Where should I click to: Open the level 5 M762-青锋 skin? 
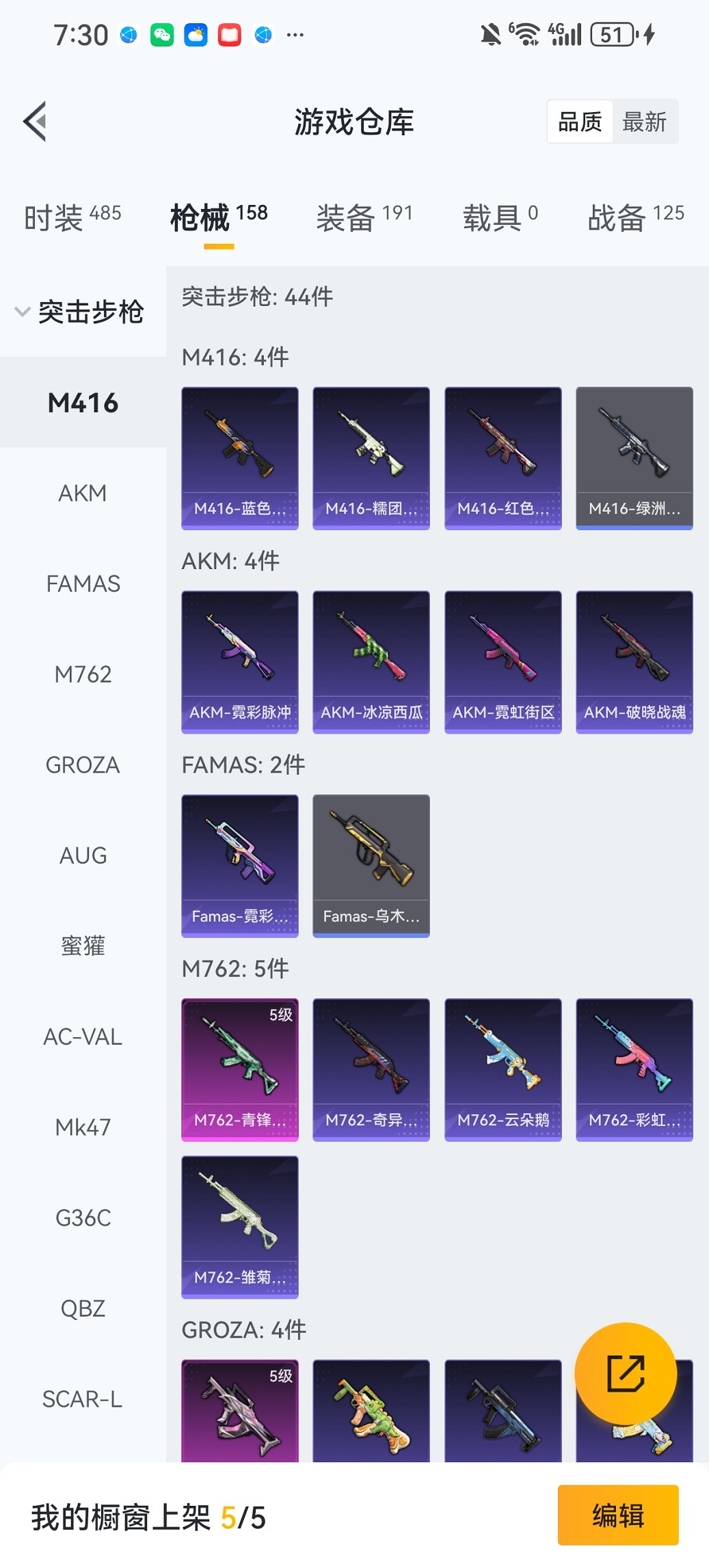point(240,1069)
